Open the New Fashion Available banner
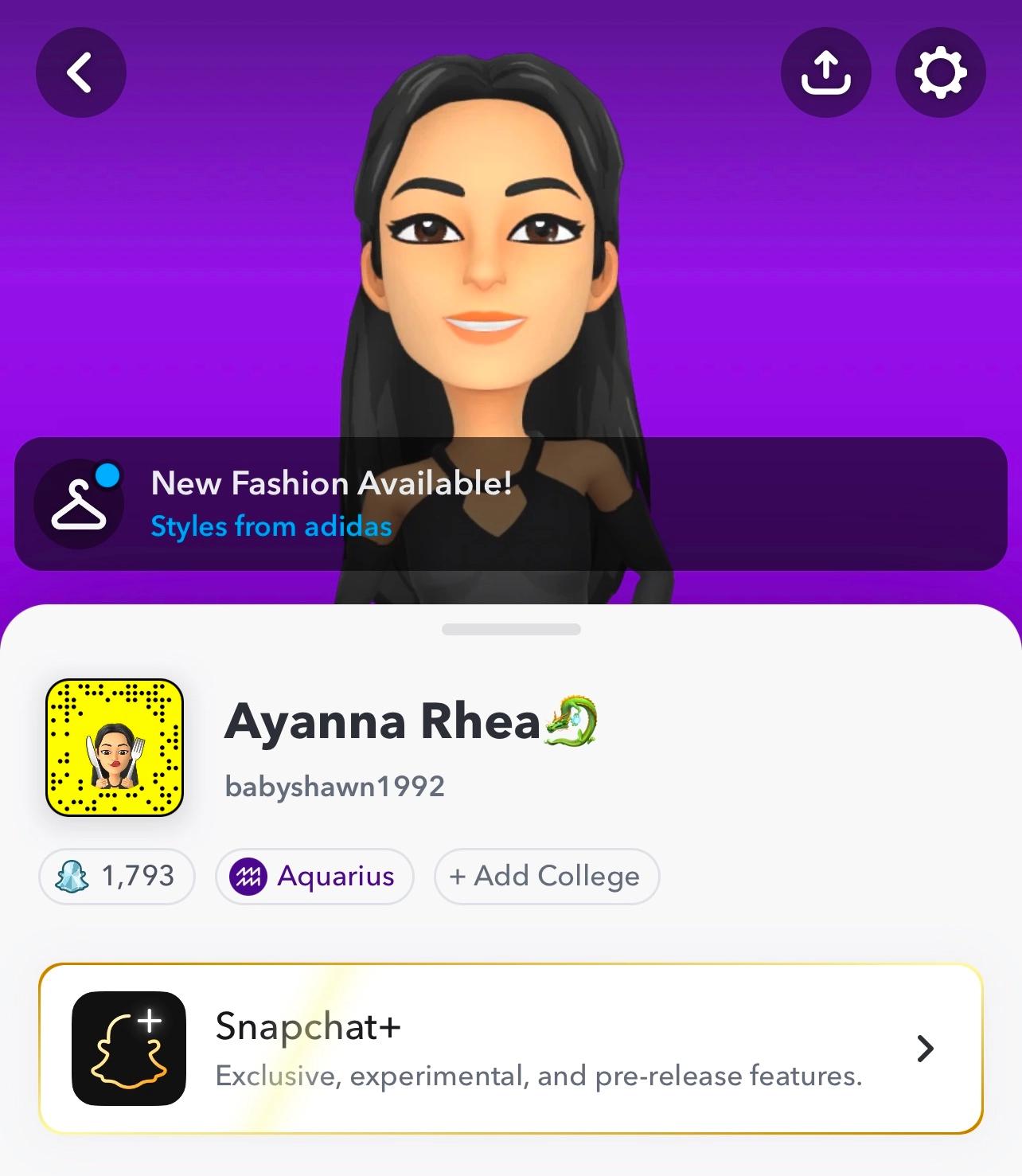 pyautogui.click(x=509, y=504)
